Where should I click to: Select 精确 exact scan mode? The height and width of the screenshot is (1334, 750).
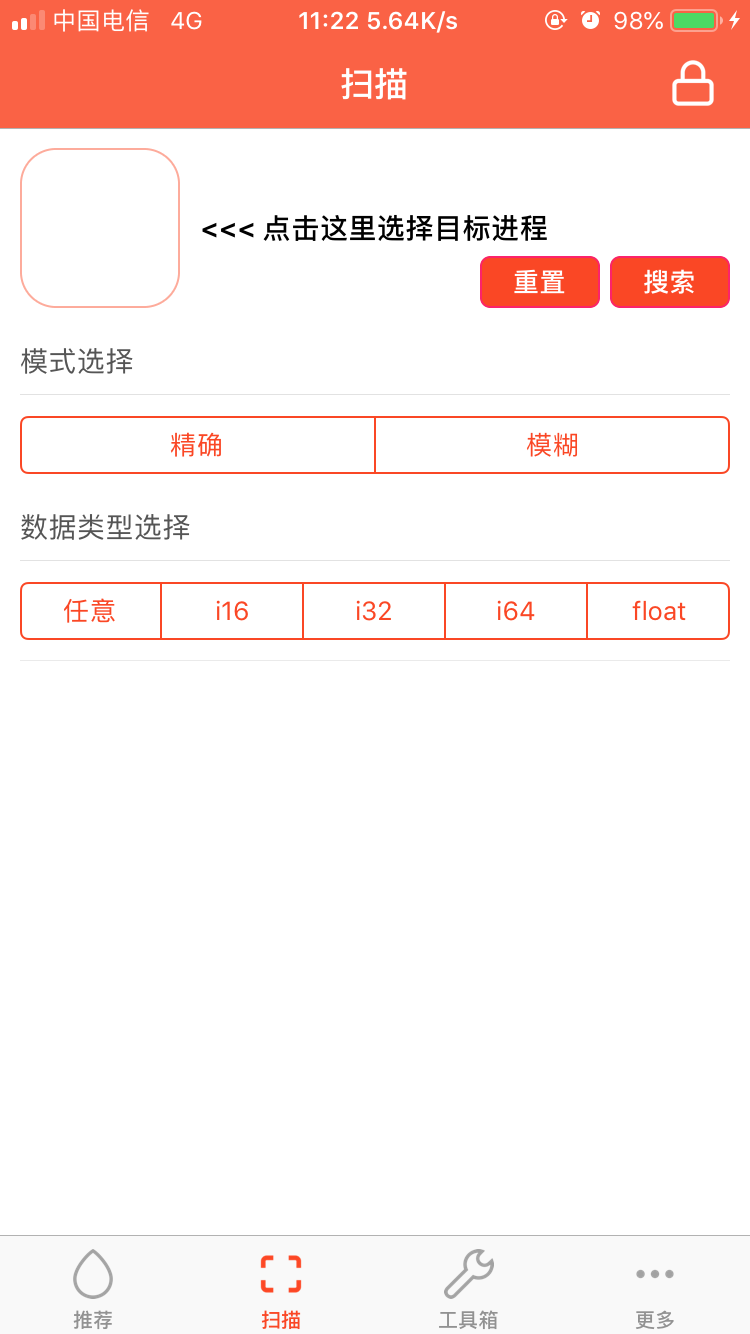(197, 445)
